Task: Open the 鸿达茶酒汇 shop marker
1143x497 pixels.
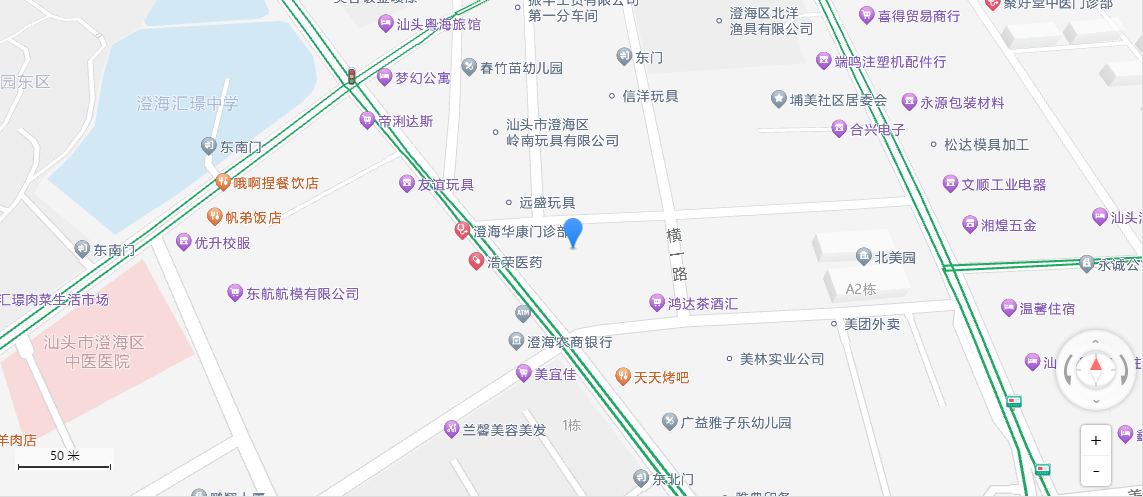Action: pos(656,302)
